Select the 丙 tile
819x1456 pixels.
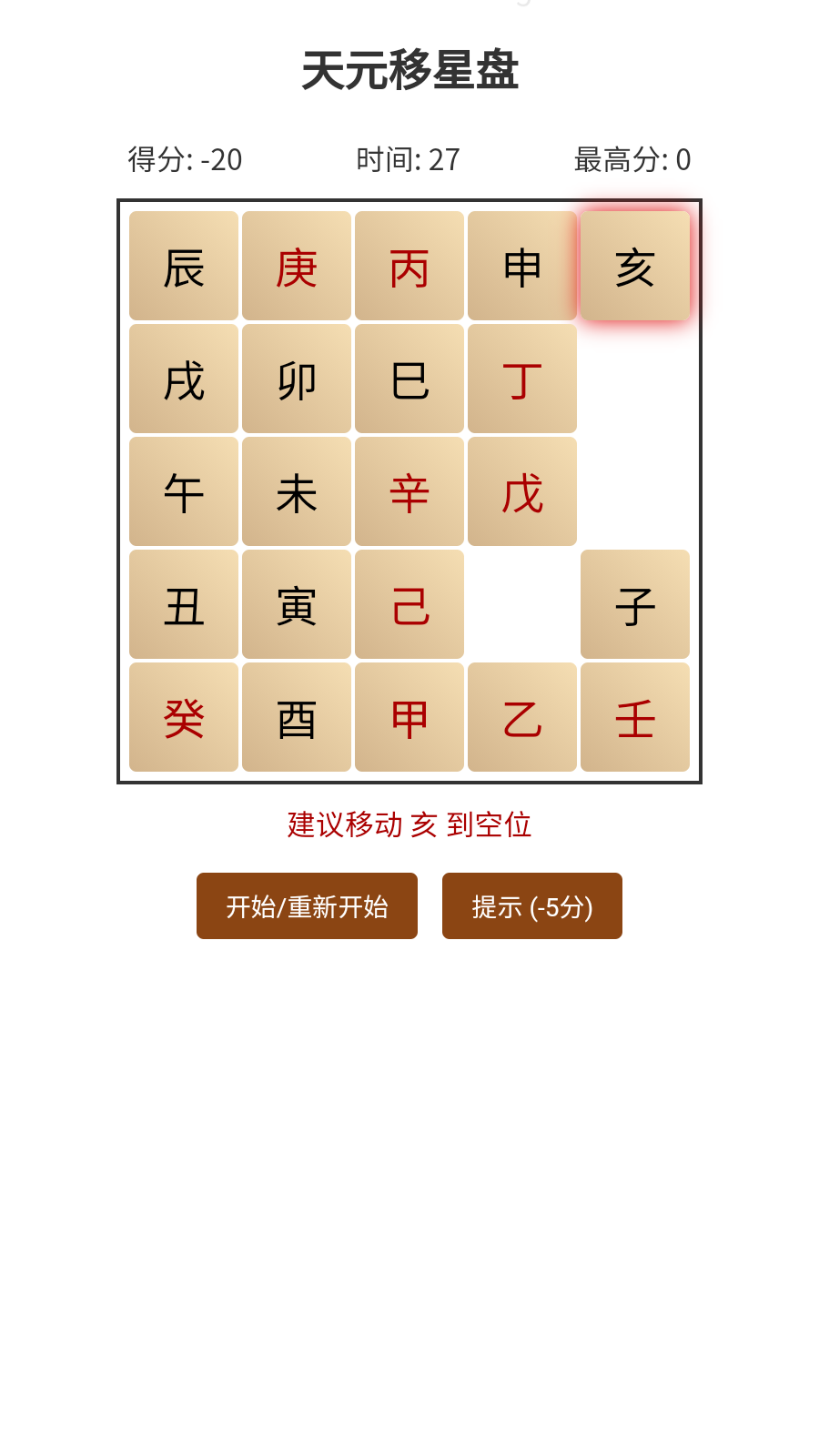(409, 266)
